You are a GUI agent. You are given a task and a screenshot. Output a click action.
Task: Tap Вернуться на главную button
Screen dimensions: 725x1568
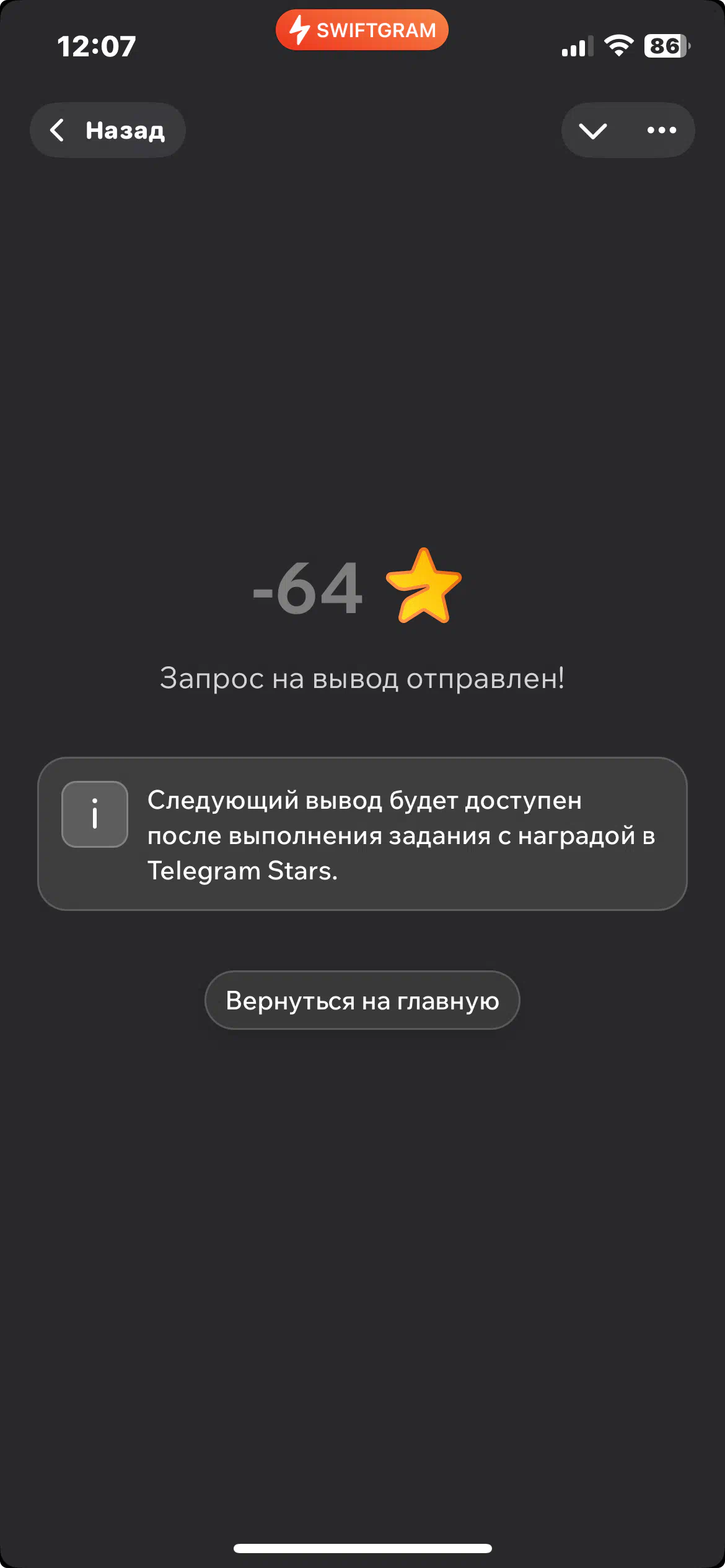click(362, 1001)
